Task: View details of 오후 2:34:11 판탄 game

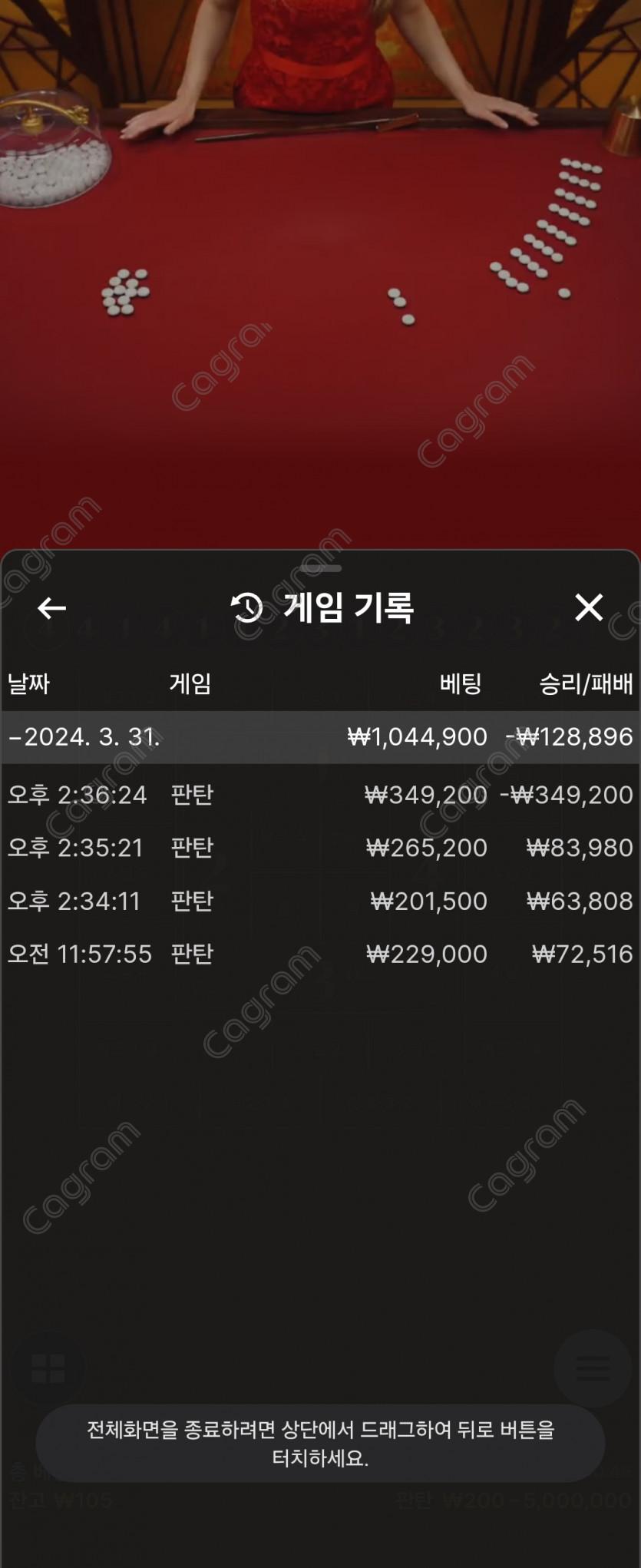Action: pos(319,901)
